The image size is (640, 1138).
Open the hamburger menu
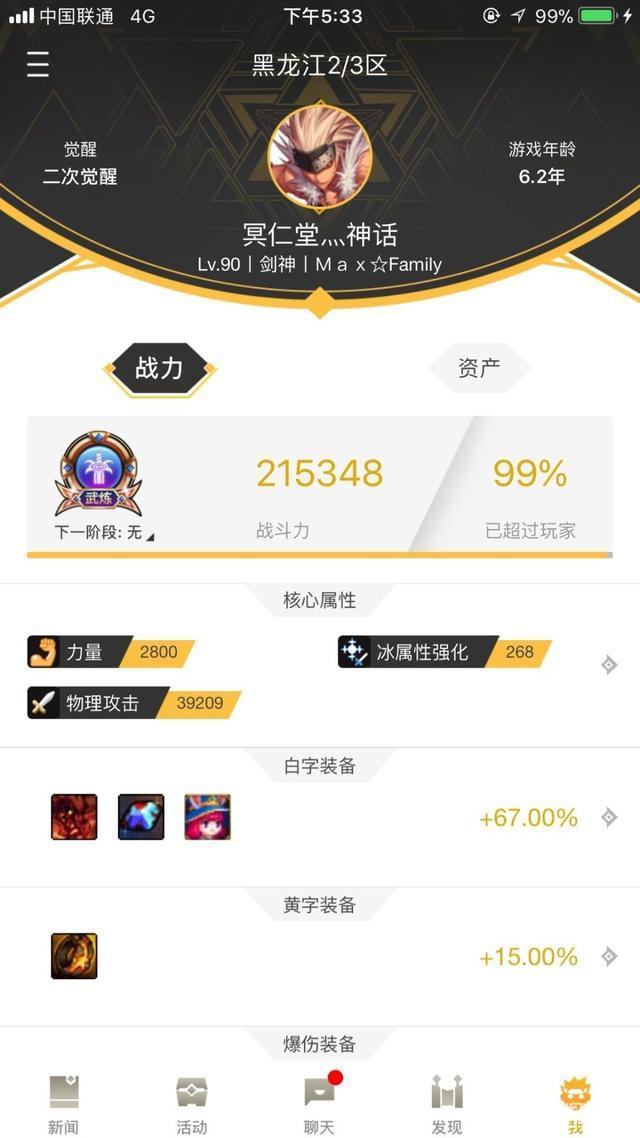click(38, 65)
